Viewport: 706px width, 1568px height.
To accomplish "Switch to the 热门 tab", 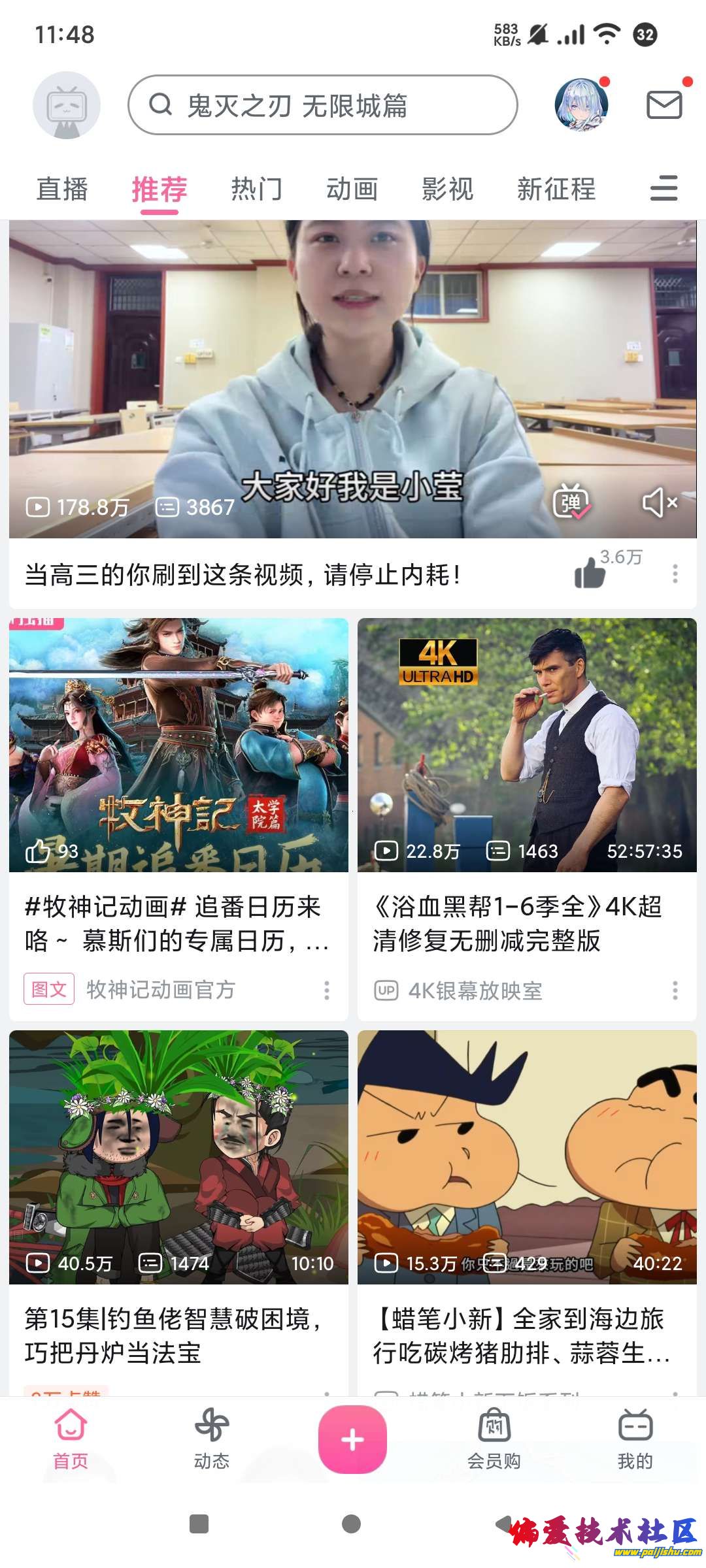I will pyautogui.click(x=256, y=189).
